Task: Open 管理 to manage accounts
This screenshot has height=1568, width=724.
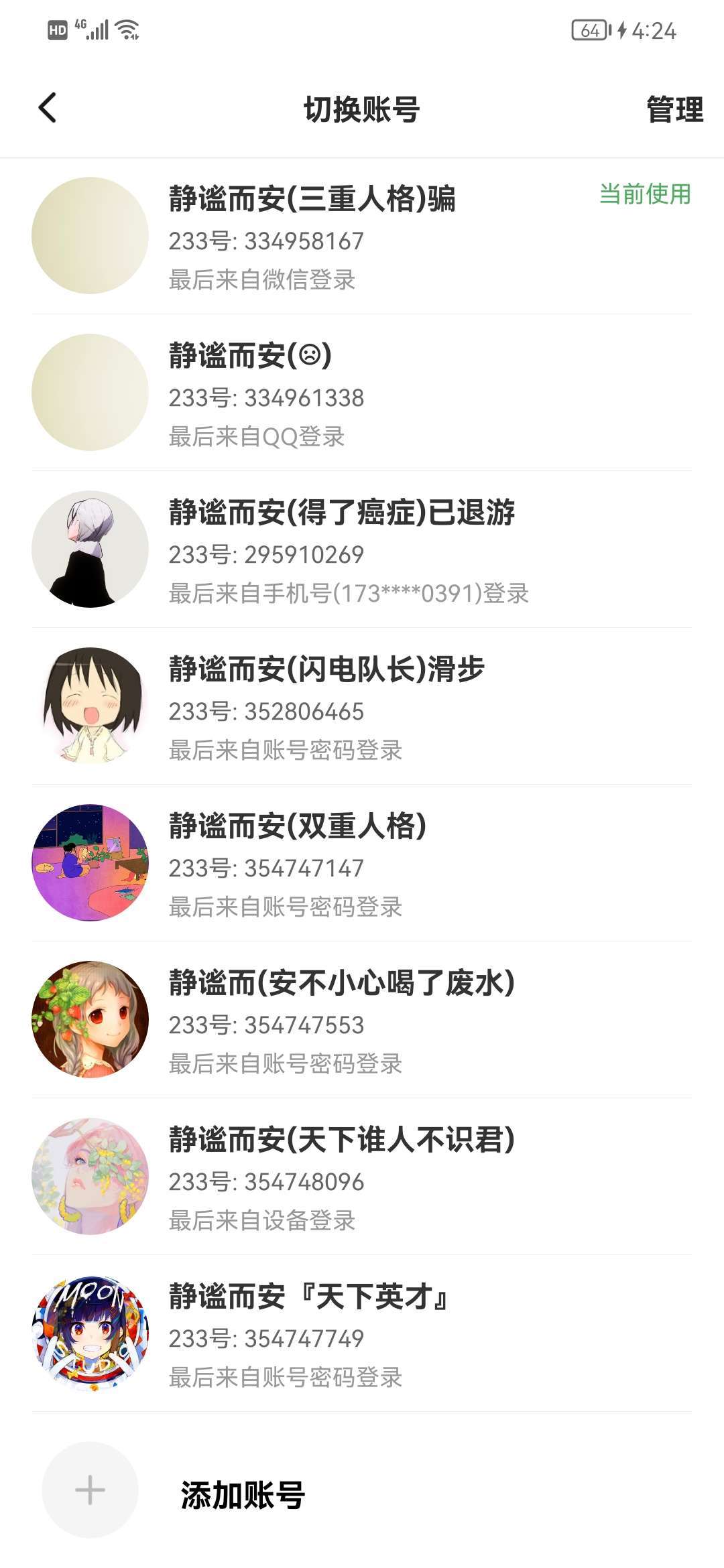Action: 674,110
